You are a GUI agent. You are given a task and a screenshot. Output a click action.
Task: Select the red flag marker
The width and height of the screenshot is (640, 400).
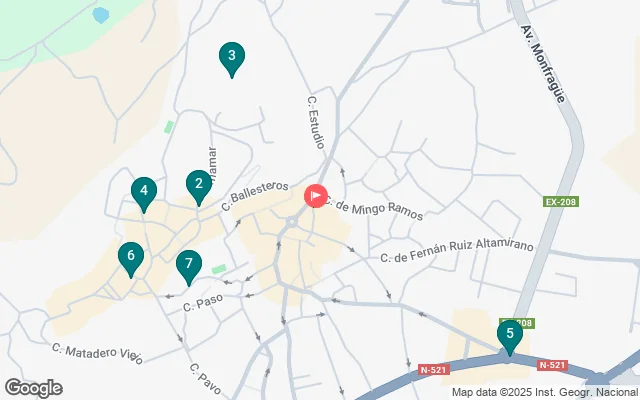tap(316, 195)
